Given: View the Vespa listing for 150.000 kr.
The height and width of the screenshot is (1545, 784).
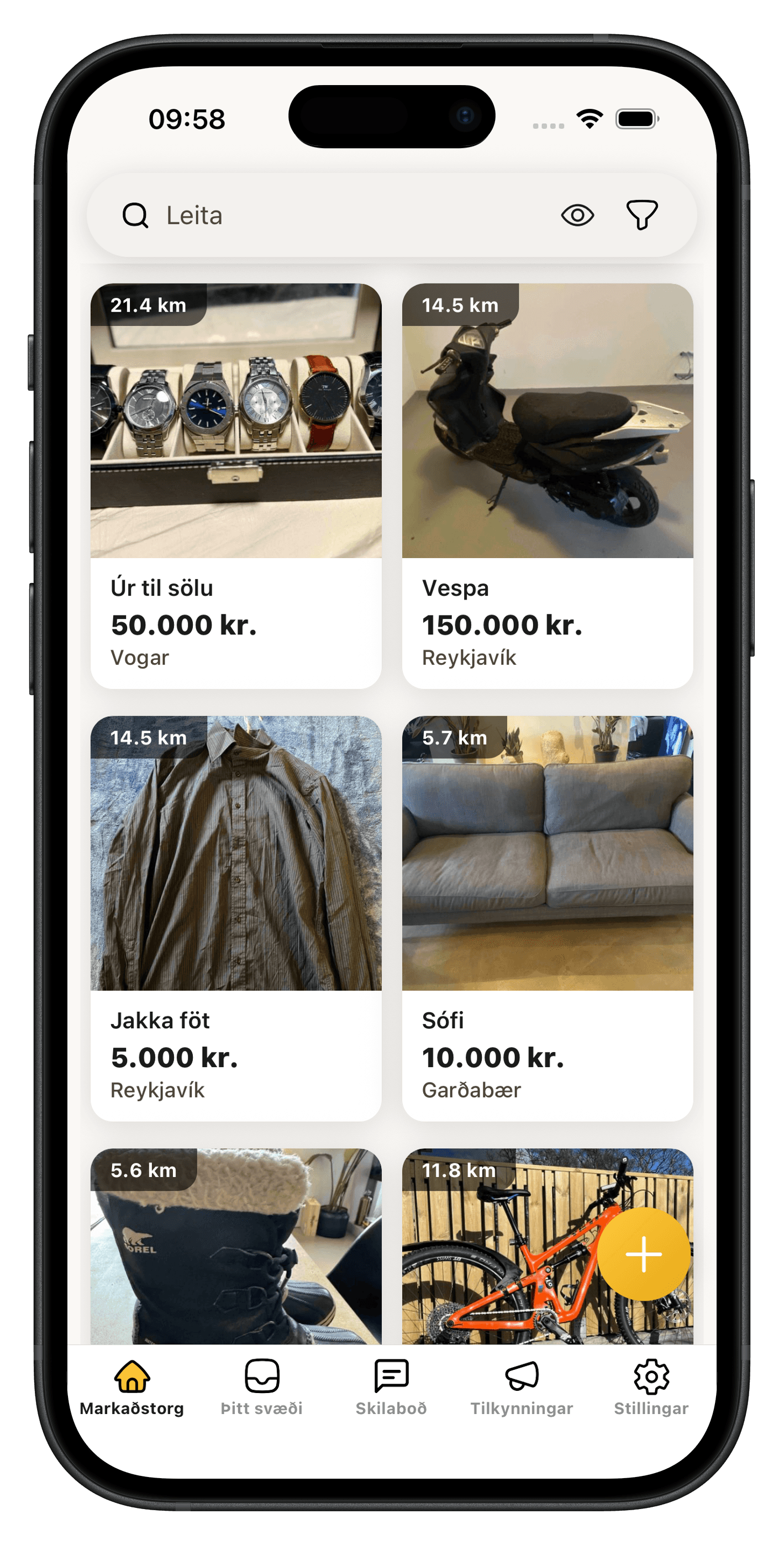Looking at the screenshot, I should click(548, 486).
